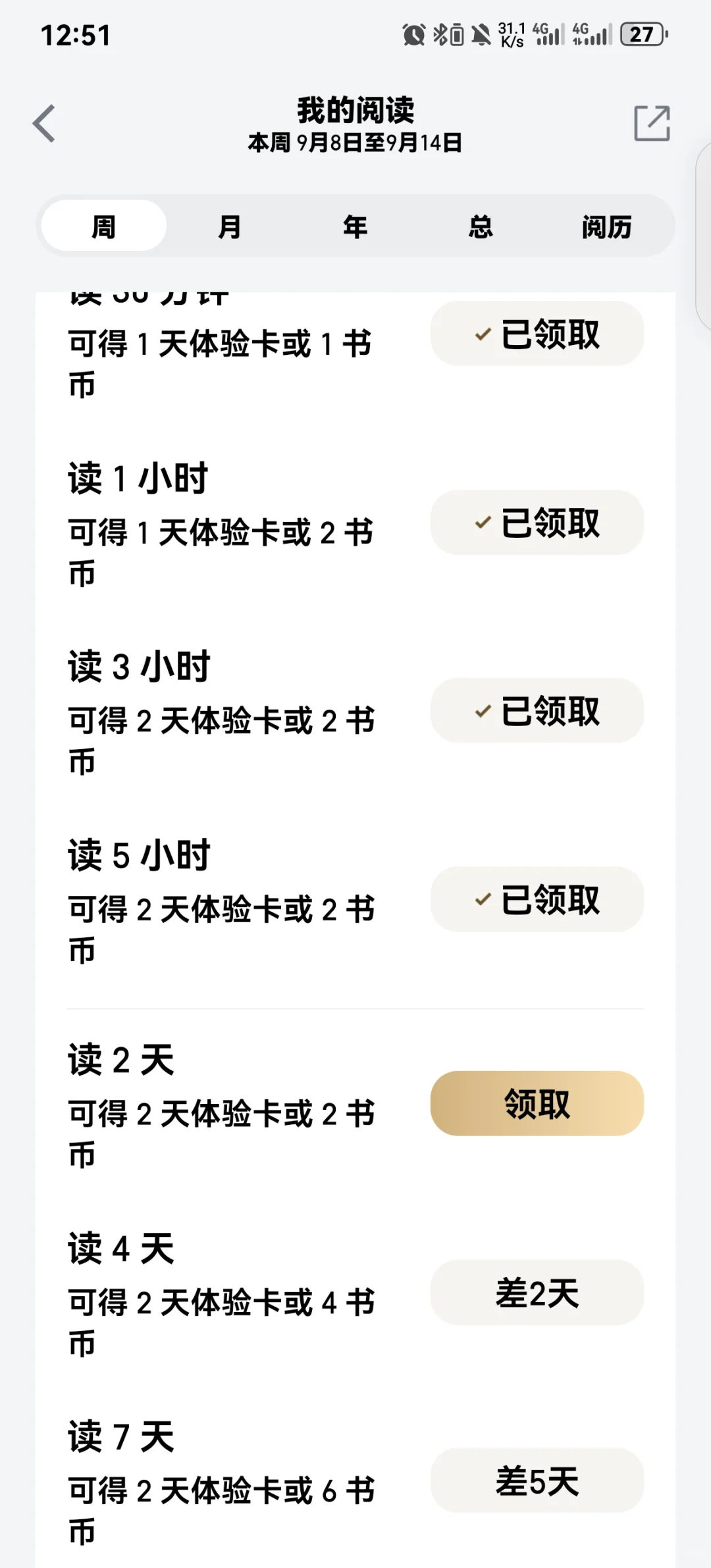
Task: Tap 已领取 next to 读 1 小时
Action: 537,523
